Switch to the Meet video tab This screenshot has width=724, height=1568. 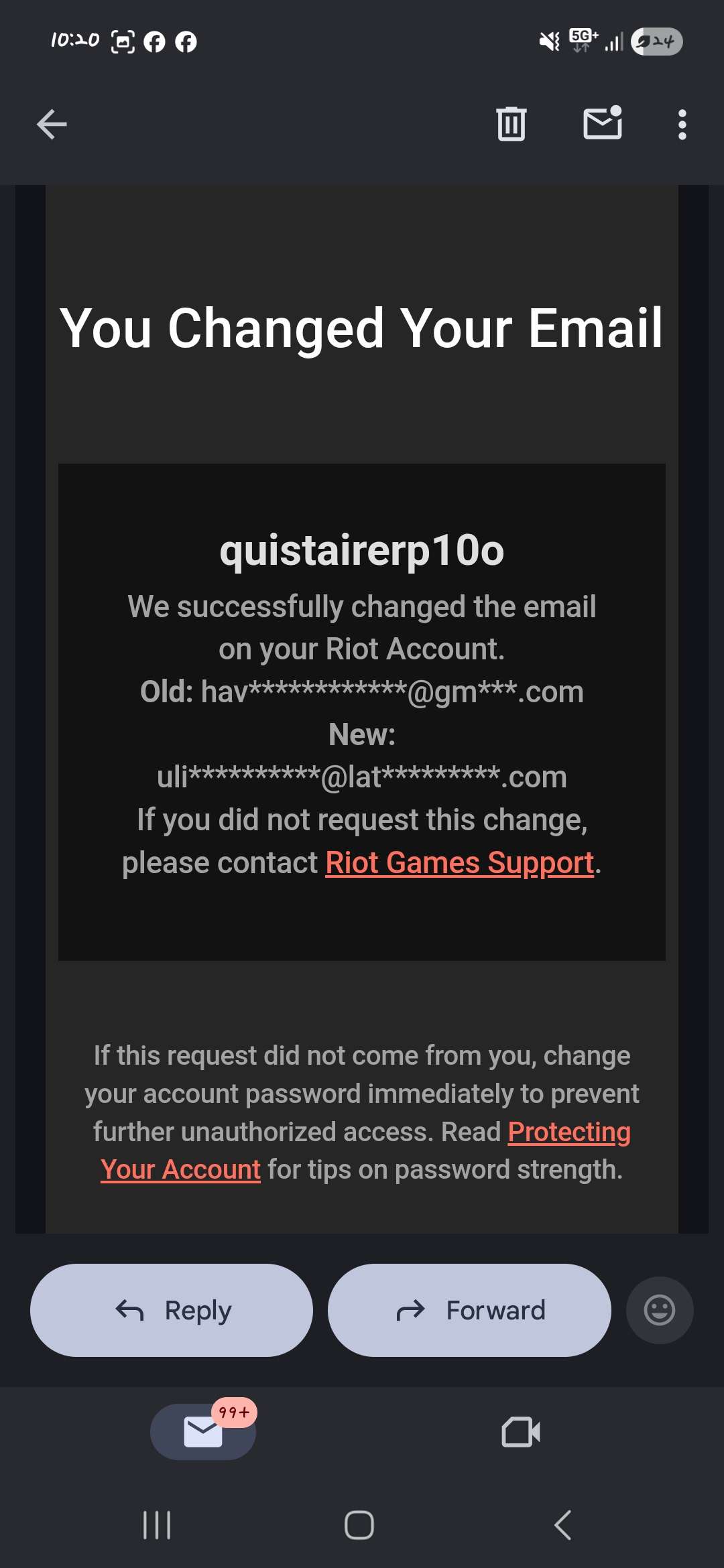pyautogui.click(x=521, y=1433)
